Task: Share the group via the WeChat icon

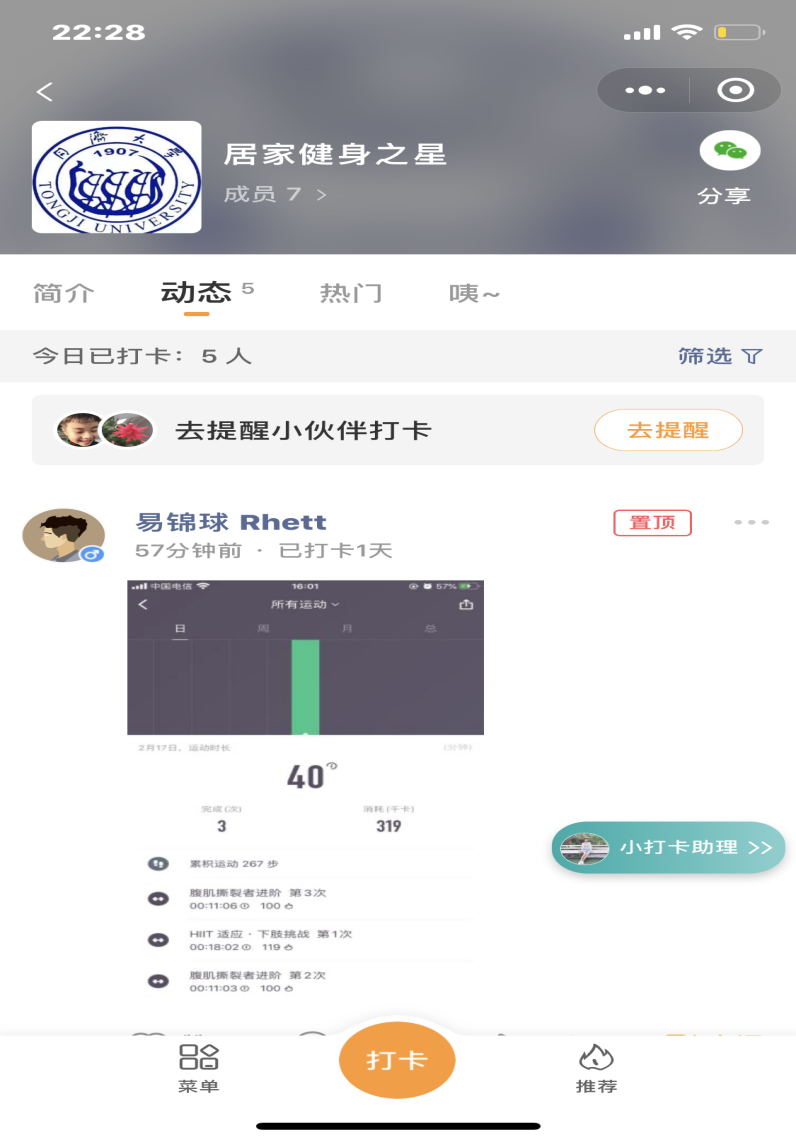Action: (729, 152)
